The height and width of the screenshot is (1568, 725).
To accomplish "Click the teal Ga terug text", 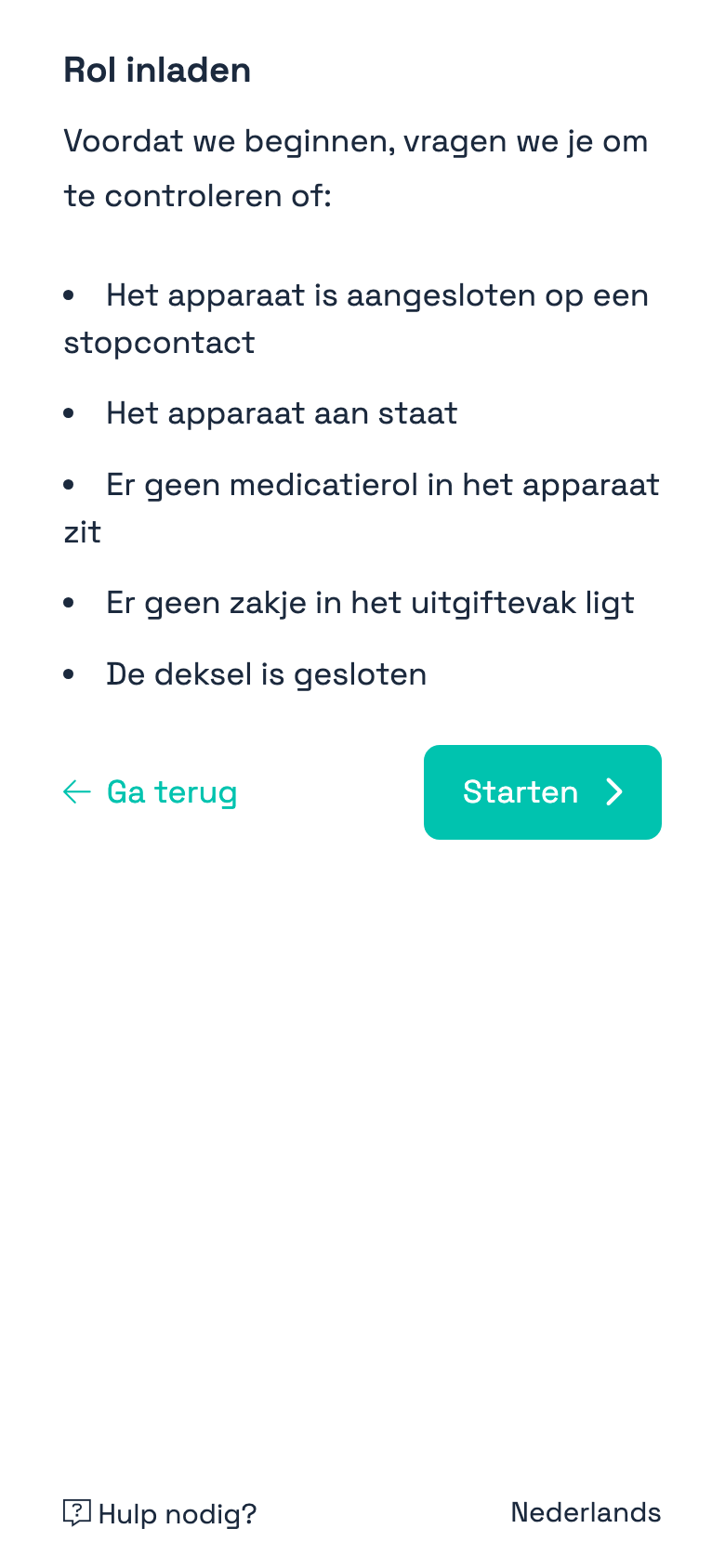I will (172, 791).
